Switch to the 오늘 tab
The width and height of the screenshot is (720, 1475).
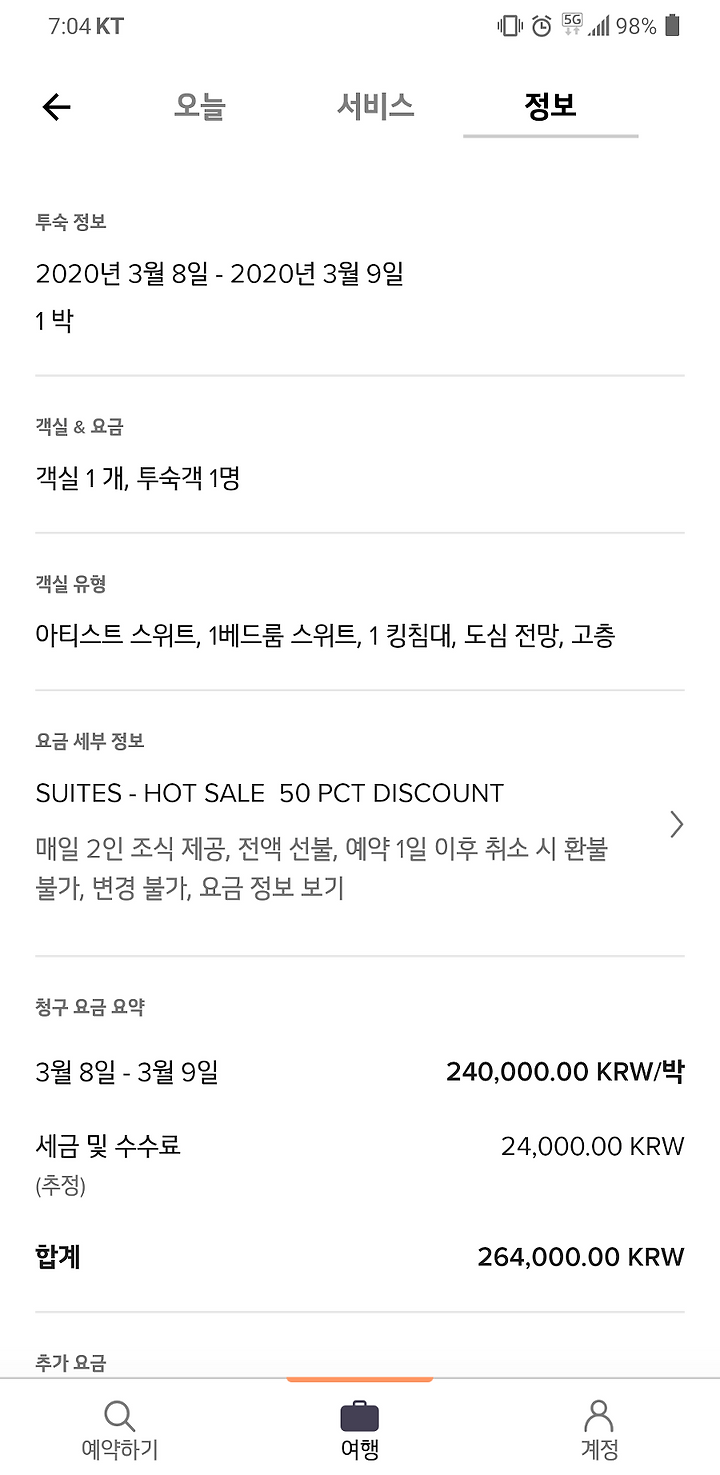200,106
